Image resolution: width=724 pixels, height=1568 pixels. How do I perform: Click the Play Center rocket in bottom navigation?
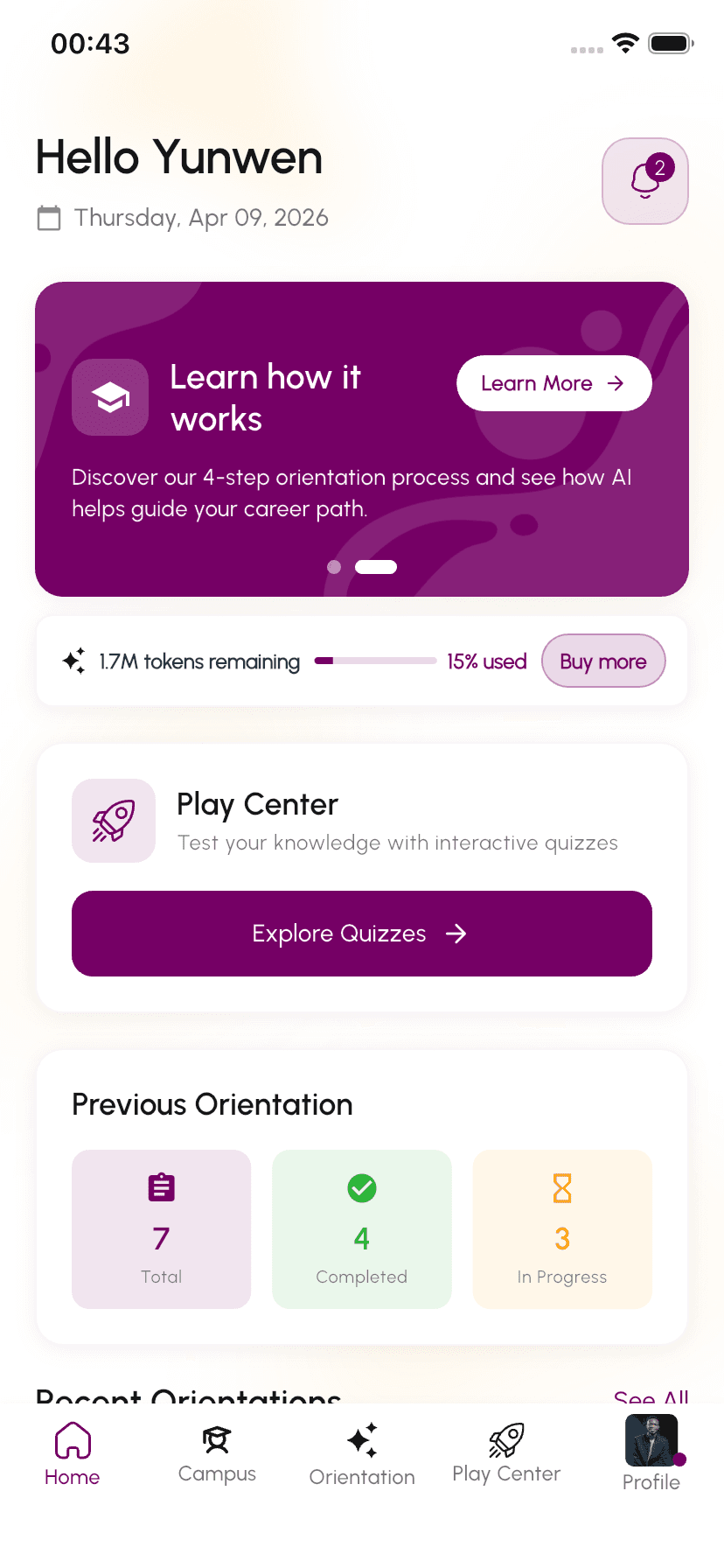click(x=505, y=1438)
